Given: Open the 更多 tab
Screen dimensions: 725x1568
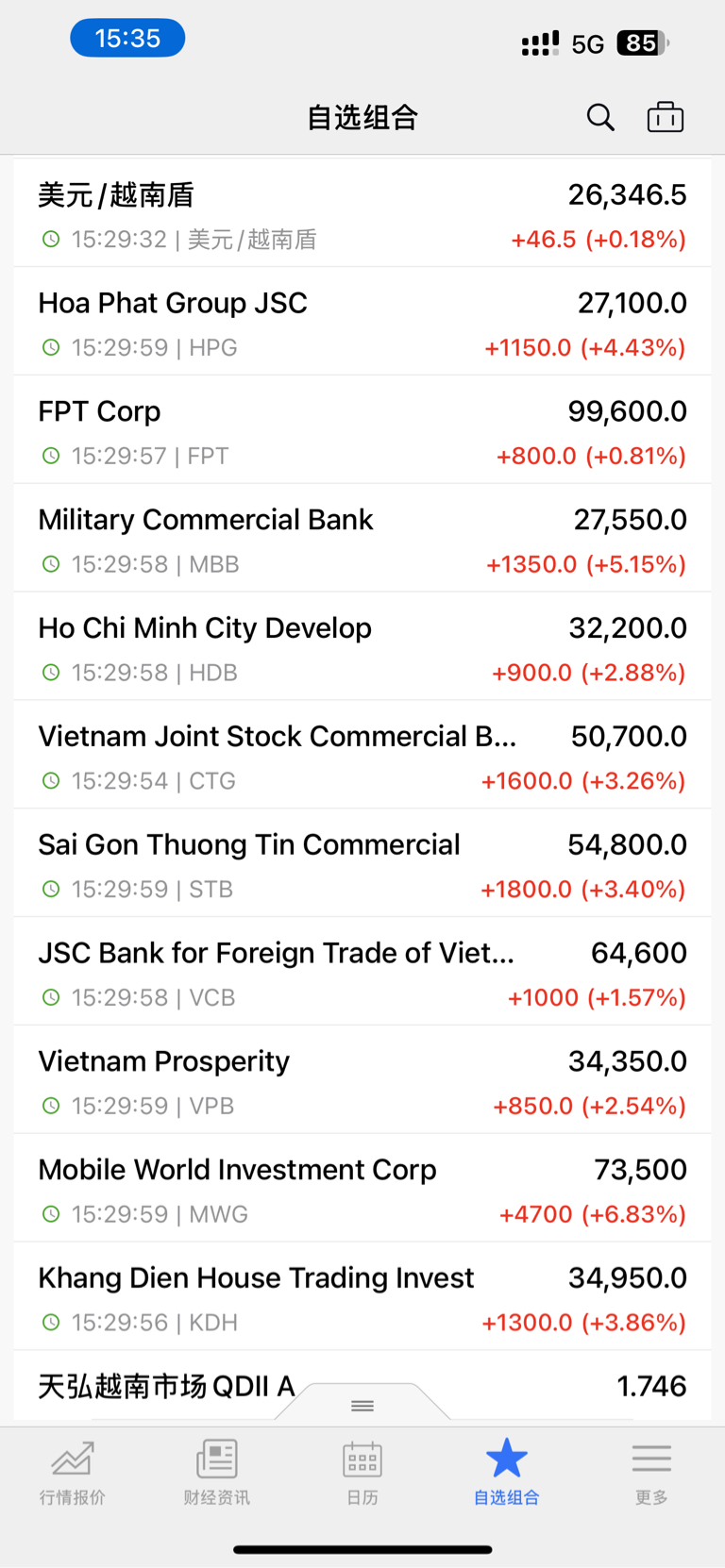Looking at the screenshot, I should pos(651,1472).
